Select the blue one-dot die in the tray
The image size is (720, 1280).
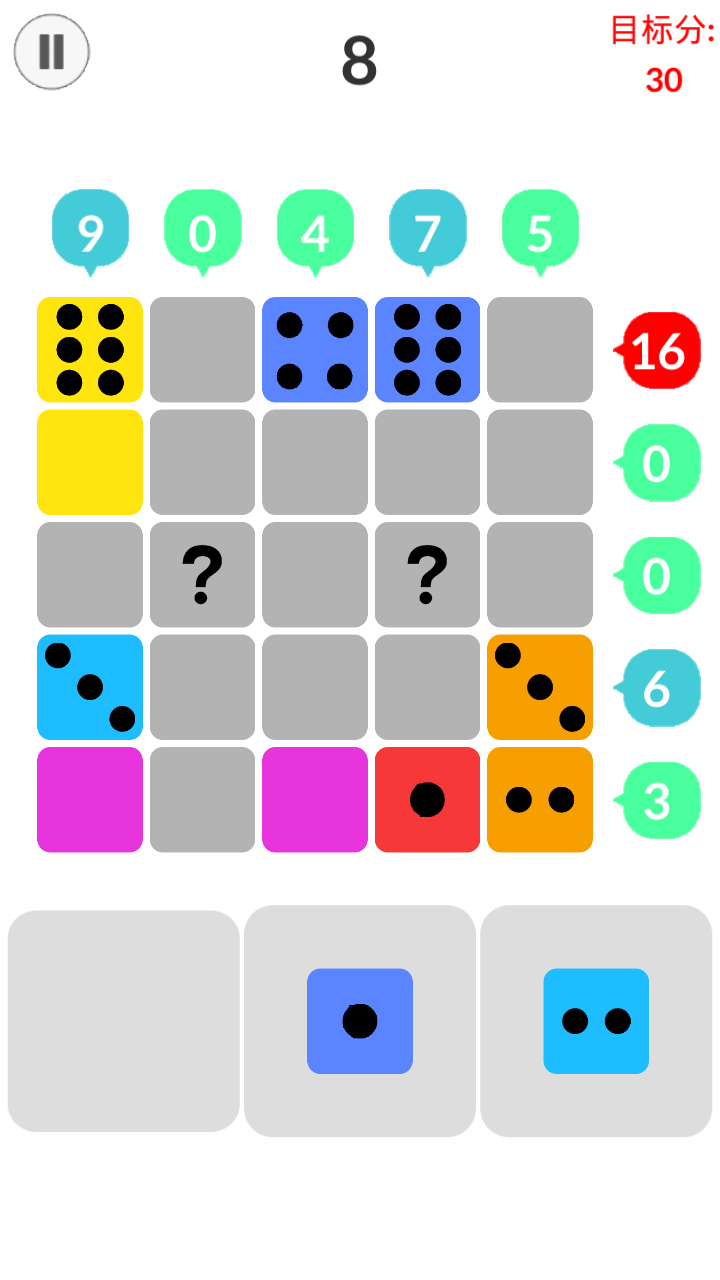click(360, 1021)
